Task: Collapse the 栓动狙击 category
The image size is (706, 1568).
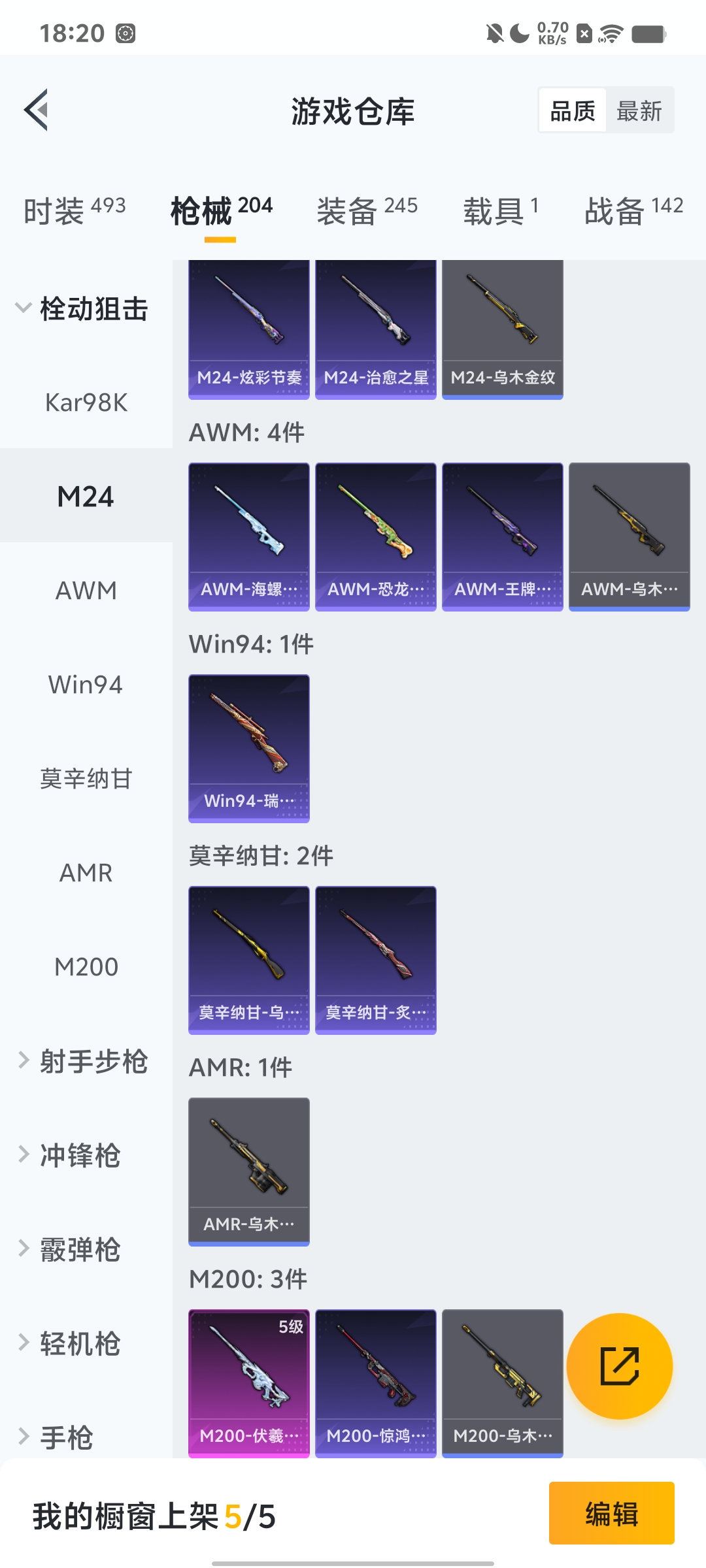Action: [x=83, y=308]
